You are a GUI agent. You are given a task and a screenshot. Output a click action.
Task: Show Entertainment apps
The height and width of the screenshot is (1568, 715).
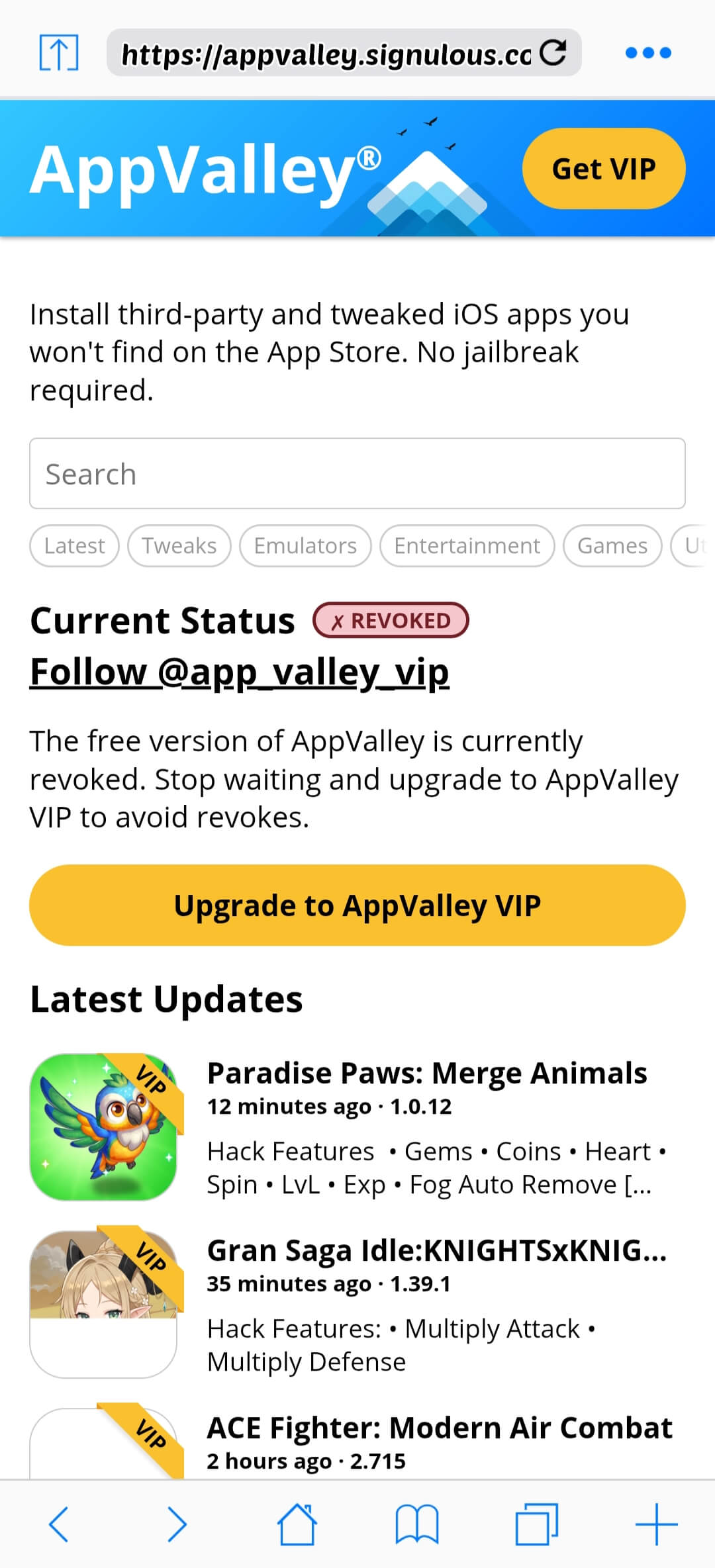coord(467,546)
